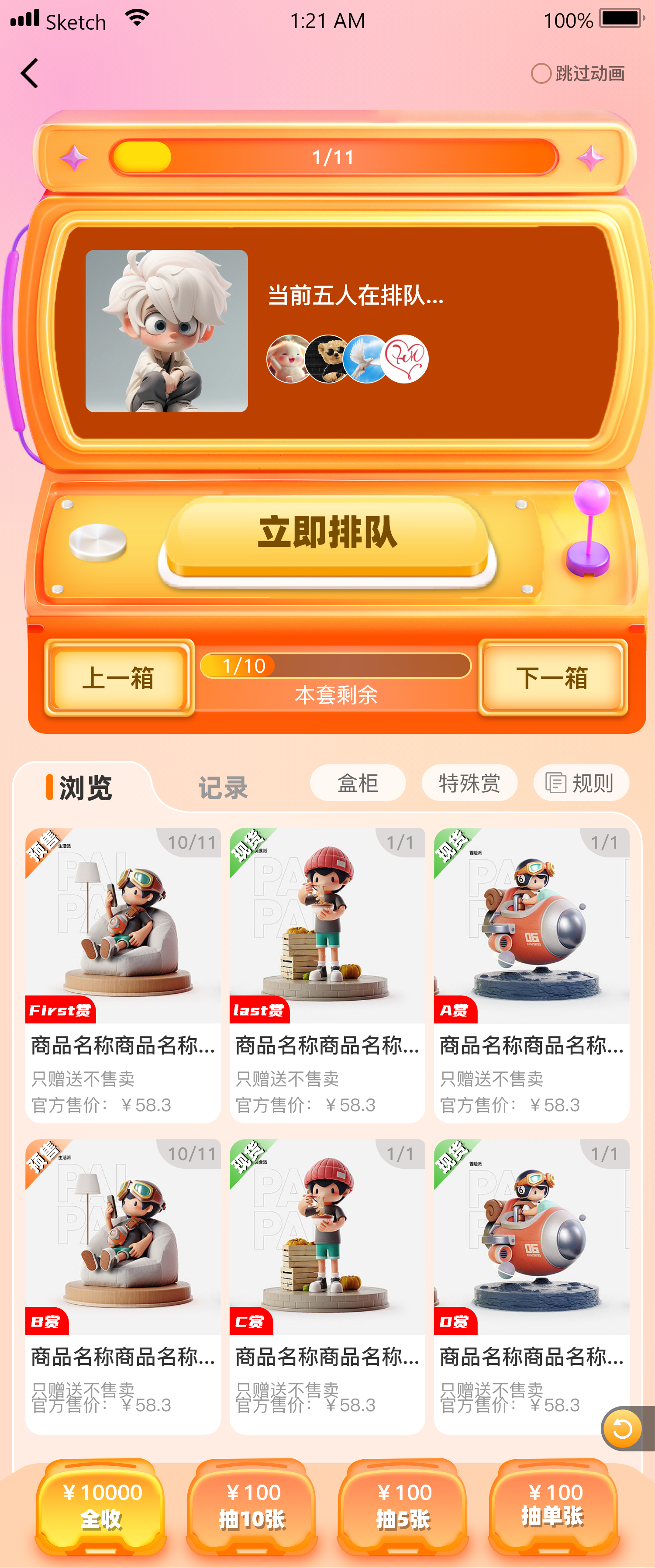
Task: Open the 特殊赏 special prize chip
Action: 469,783
